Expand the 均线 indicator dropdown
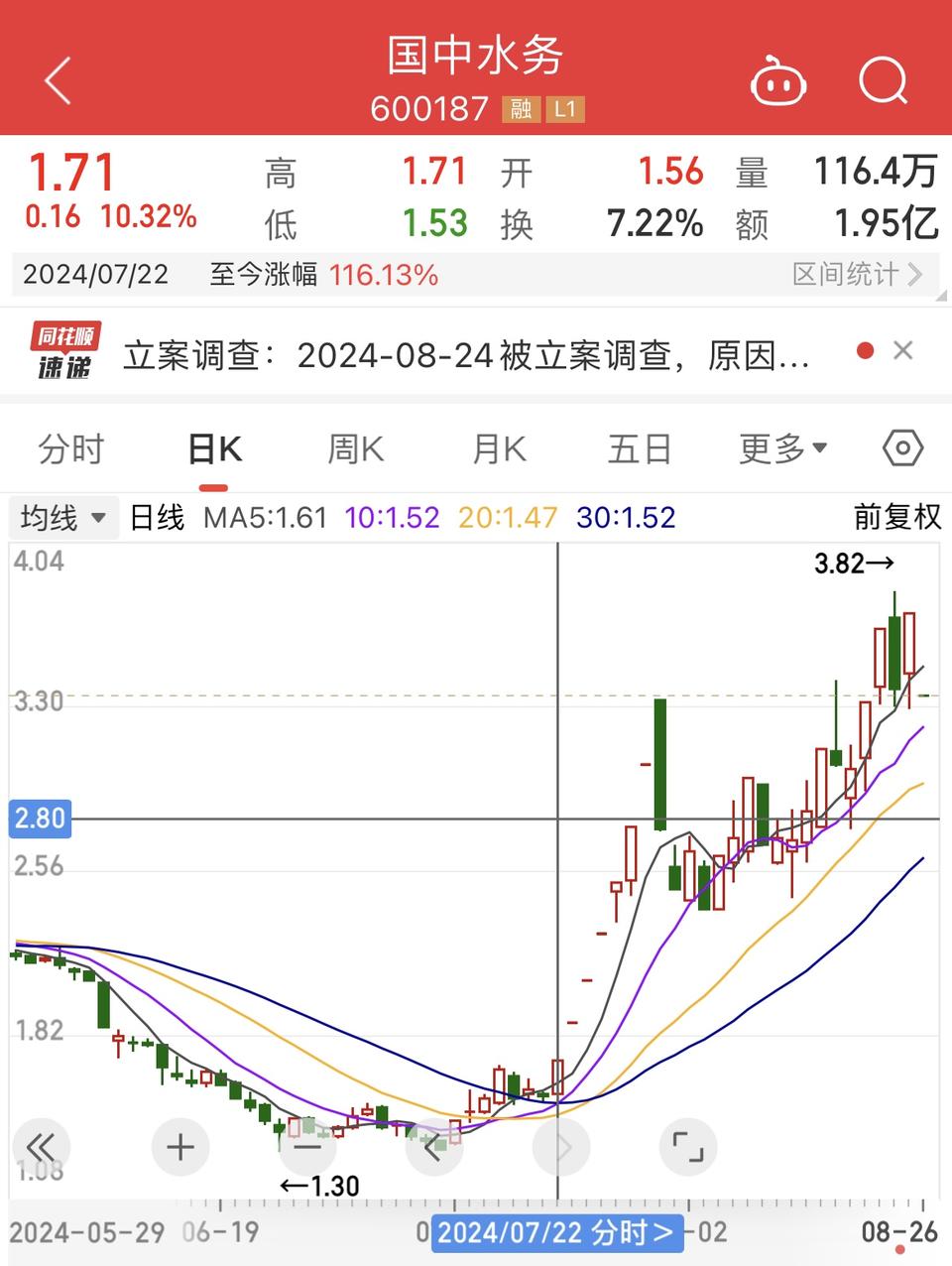Viewport: 952px width, 1266px height. coord(63,518)
